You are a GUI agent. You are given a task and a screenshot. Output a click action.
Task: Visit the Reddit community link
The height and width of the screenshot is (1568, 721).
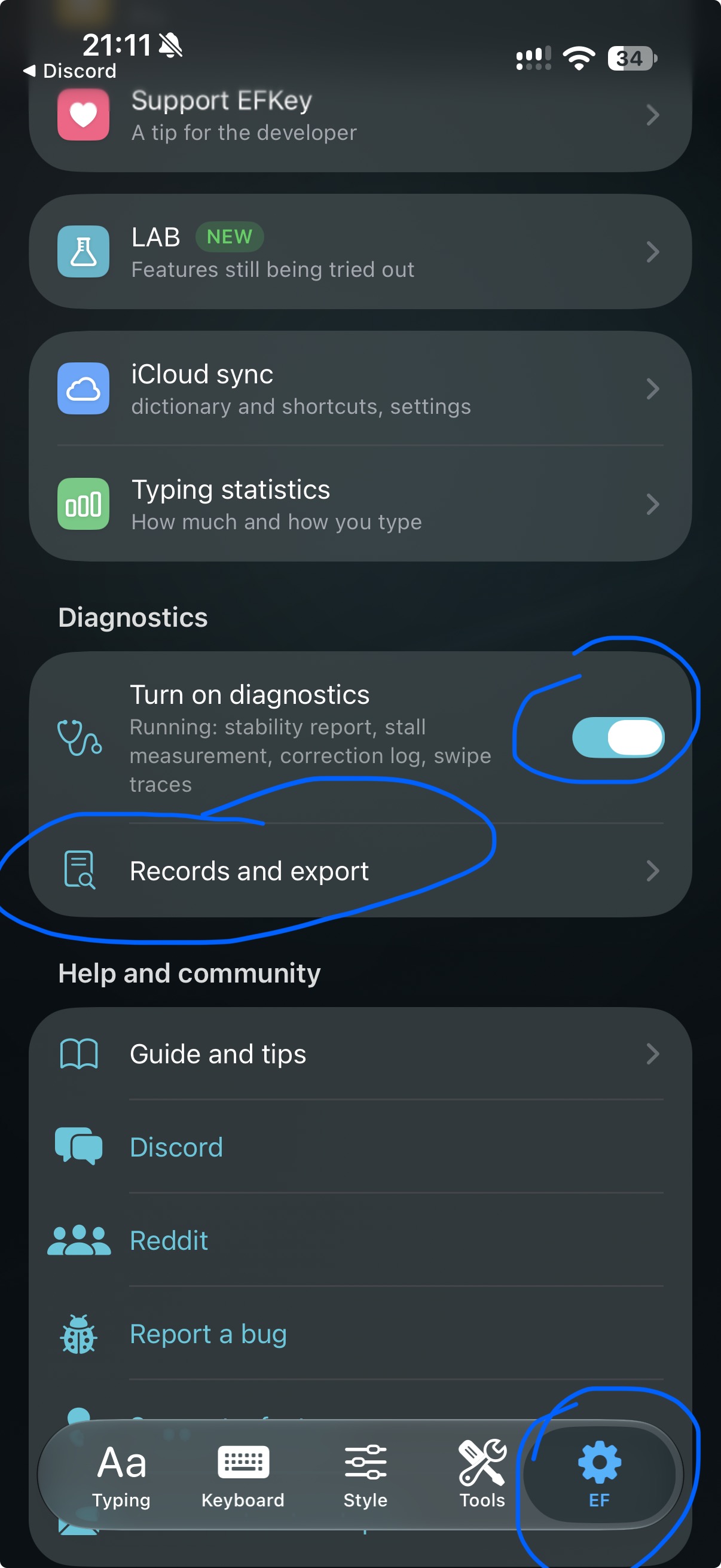coord(360,1240)
